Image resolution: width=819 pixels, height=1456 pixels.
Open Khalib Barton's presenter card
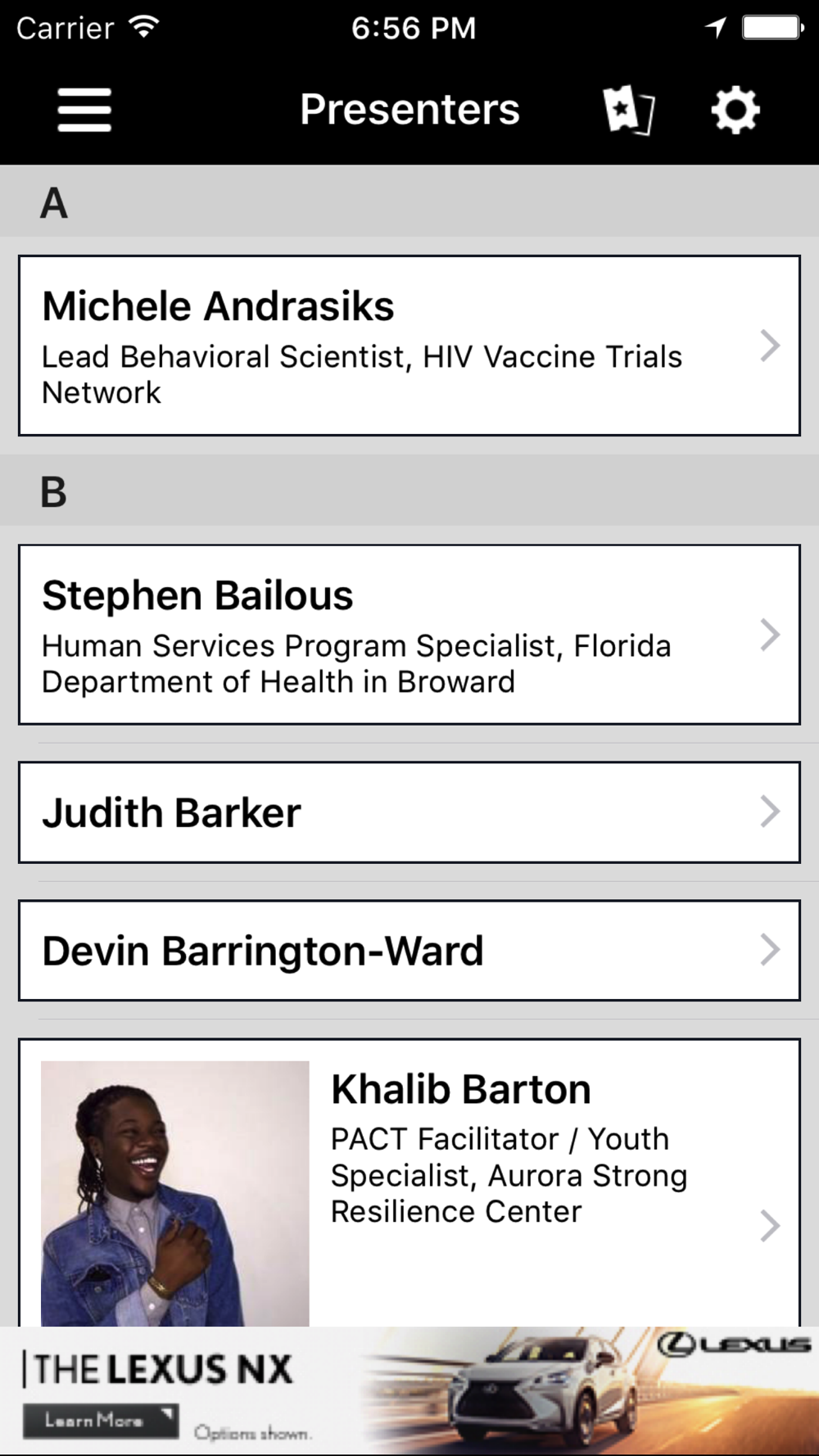click(x=409, y=1182)
